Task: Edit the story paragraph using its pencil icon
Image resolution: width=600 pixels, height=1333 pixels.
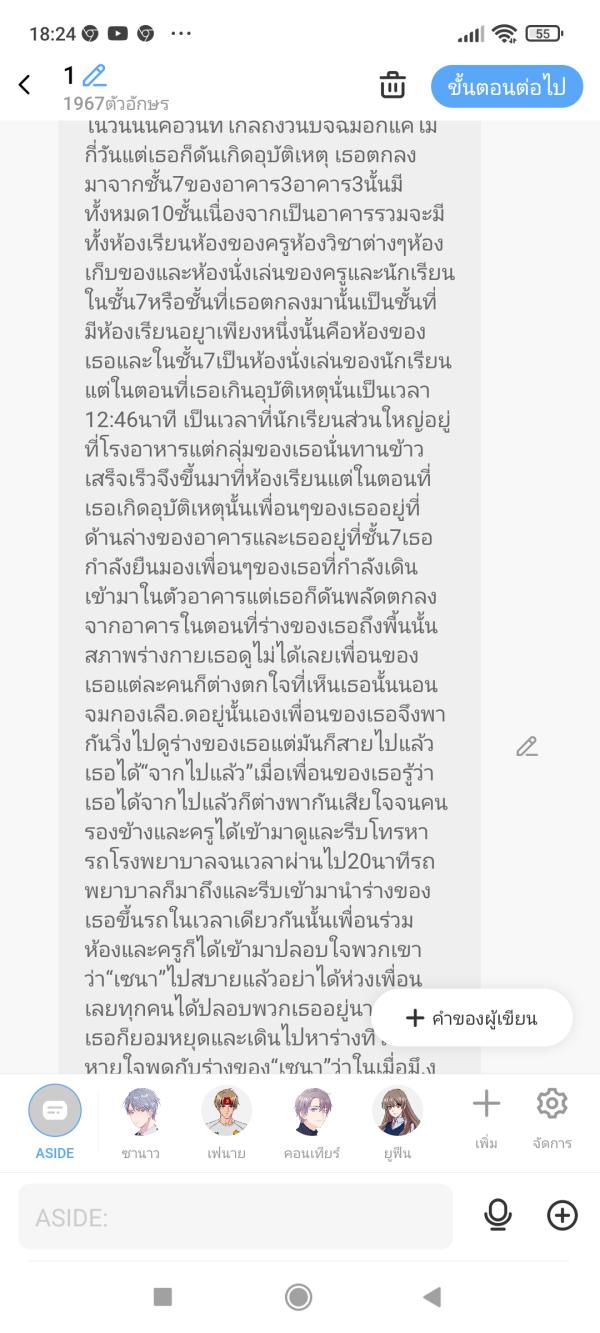Action: [x=527, y=746]
